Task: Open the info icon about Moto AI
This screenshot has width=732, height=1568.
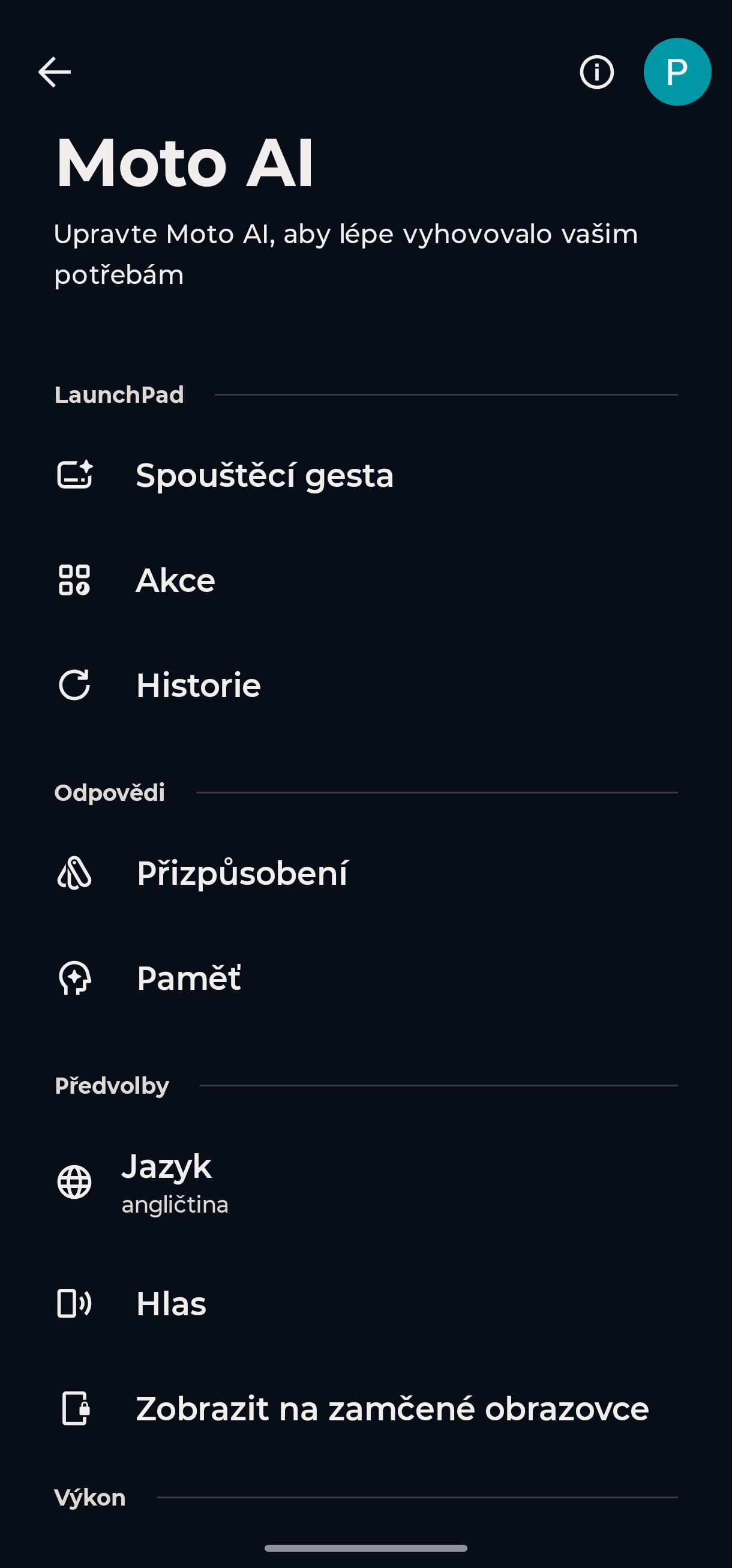Action: [596, 73]
